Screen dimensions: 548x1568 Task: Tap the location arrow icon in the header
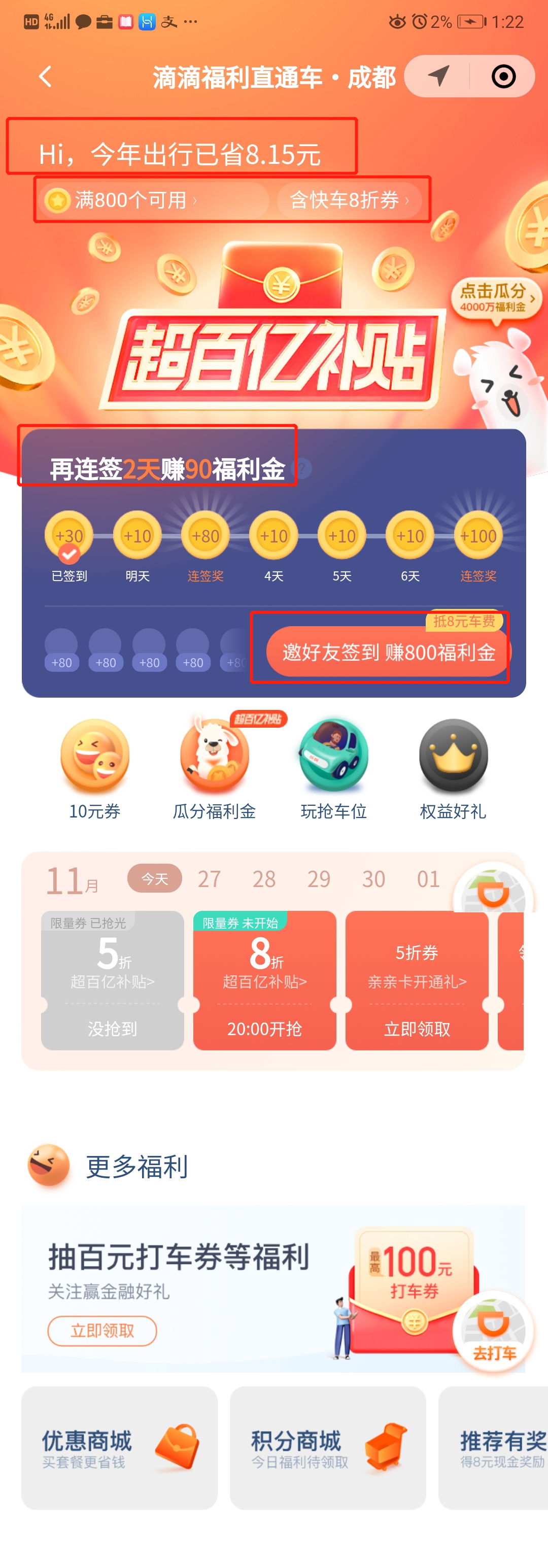click(438, 77)
